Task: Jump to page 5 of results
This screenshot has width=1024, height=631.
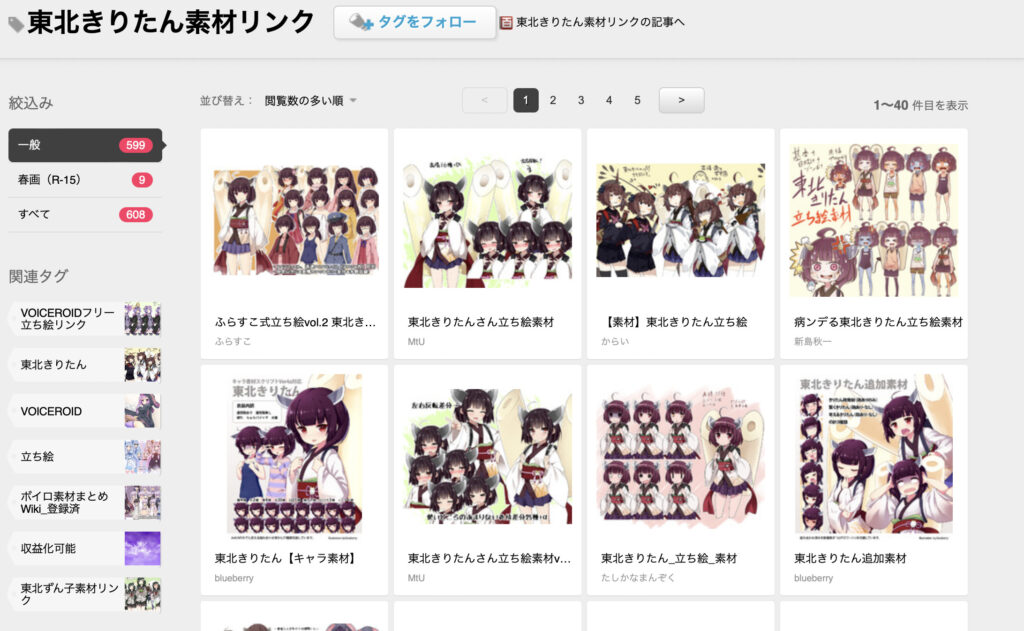Action: point(637,100)
